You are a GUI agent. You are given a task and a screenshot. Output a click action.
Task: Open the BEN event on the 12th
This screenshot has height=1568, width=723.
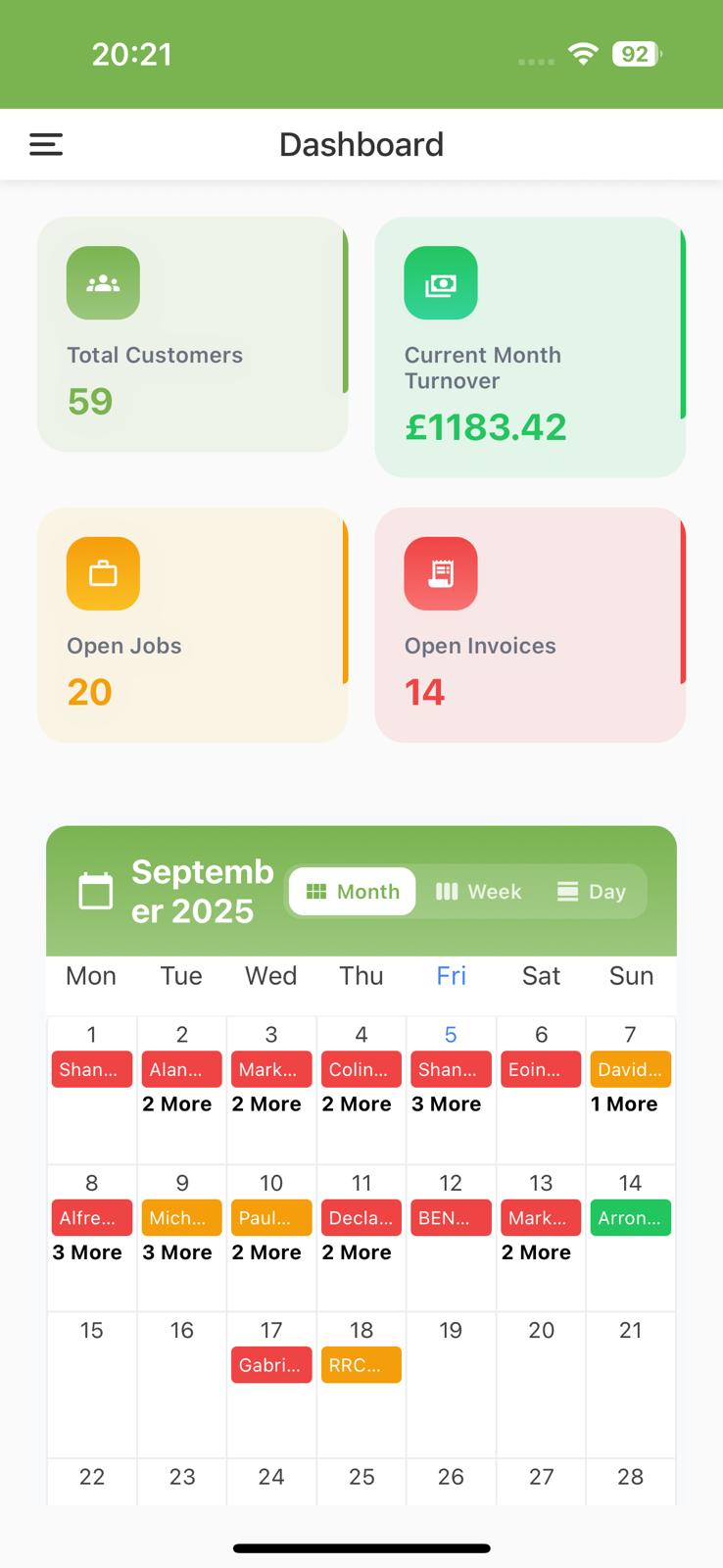click(x=451, y=1218)
